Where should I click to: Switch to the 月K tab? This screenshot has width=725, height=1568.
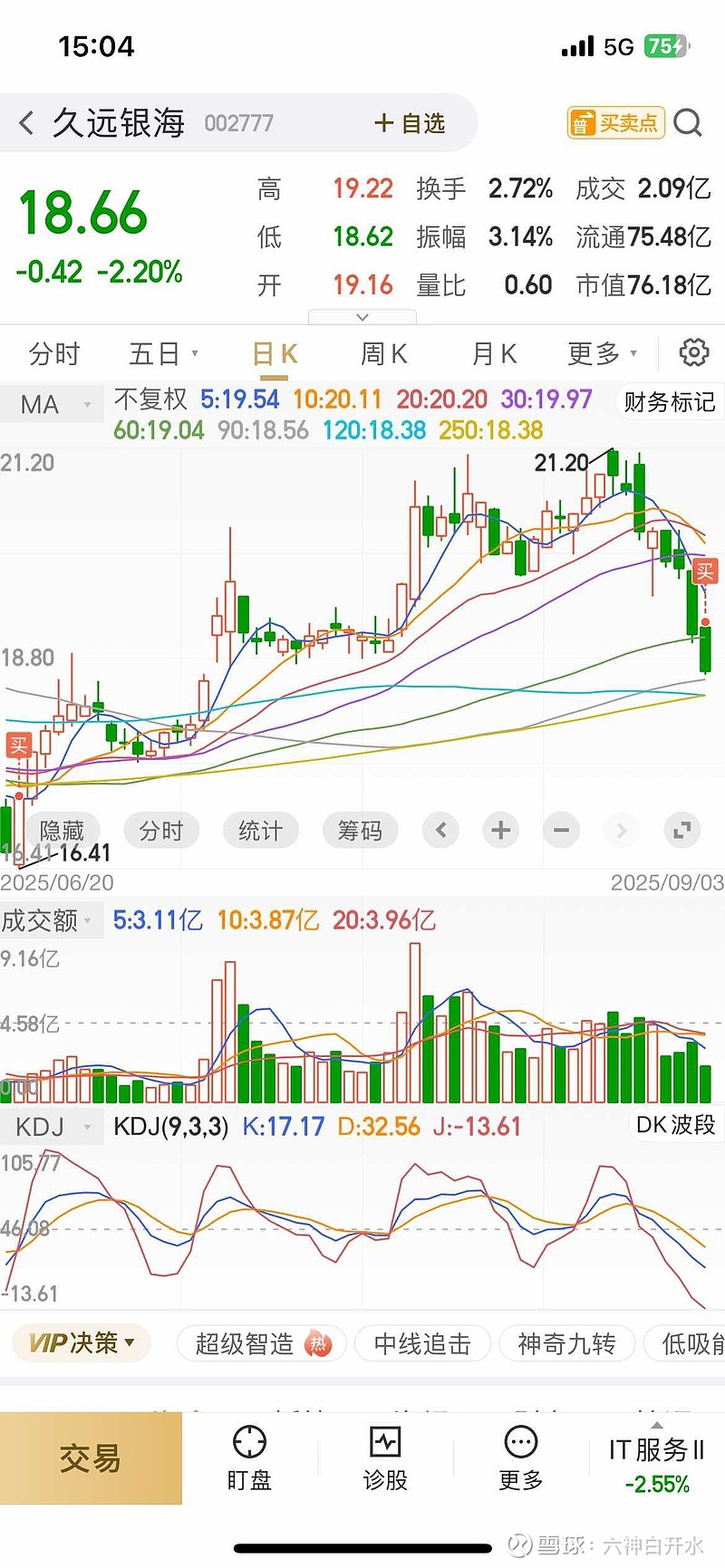[x=494, y=353]
